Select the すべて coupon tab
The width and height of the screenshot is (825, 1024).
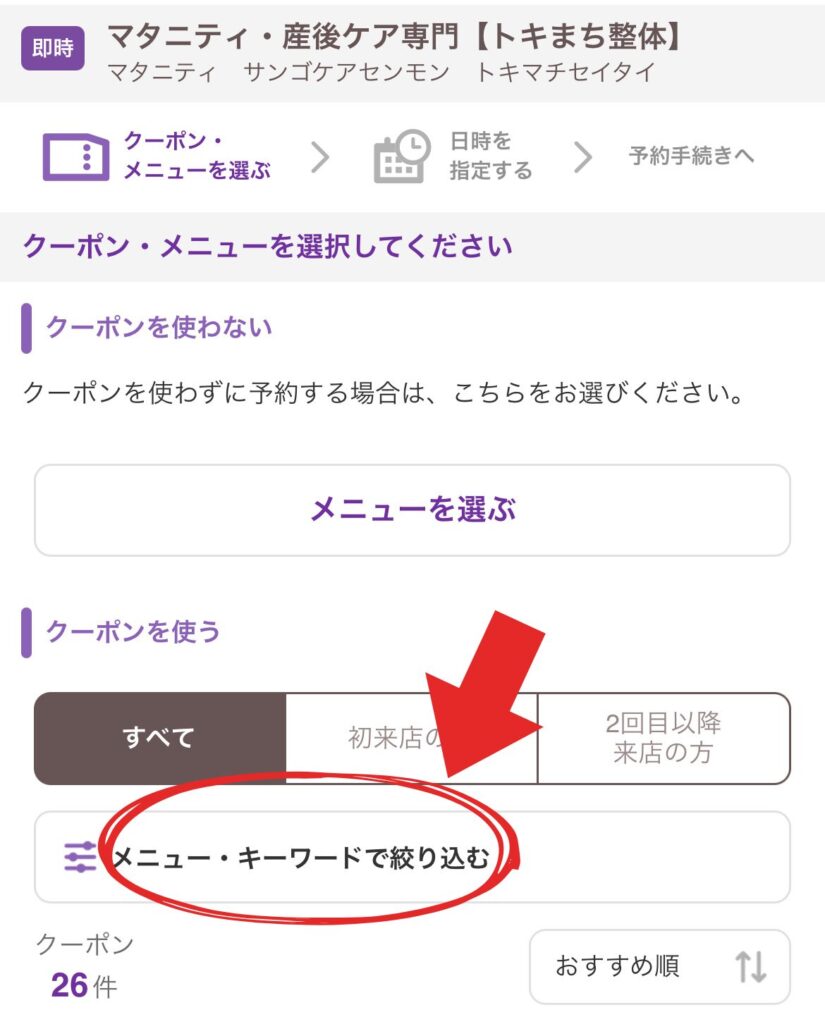(160, 739)
